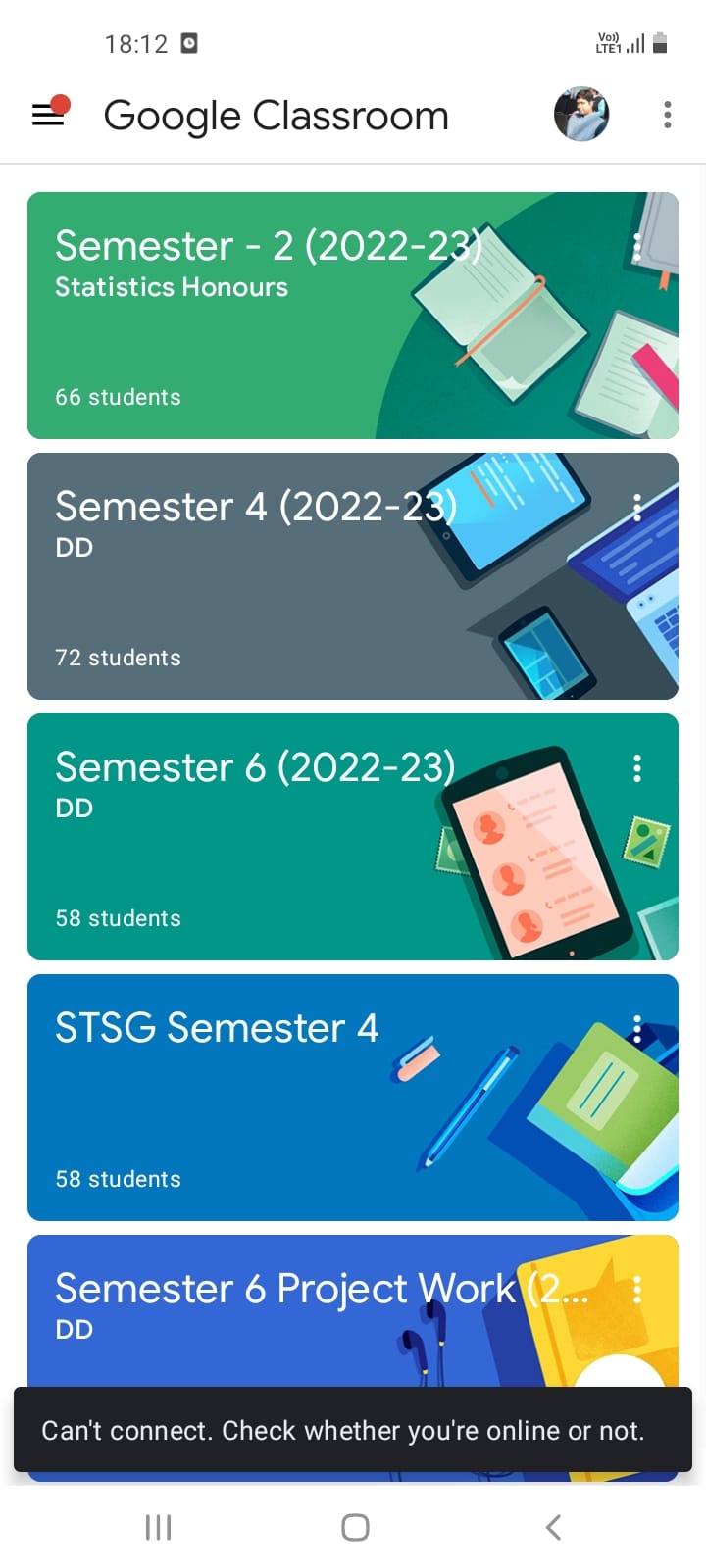Open the account profile picture

tap(581, 115)
